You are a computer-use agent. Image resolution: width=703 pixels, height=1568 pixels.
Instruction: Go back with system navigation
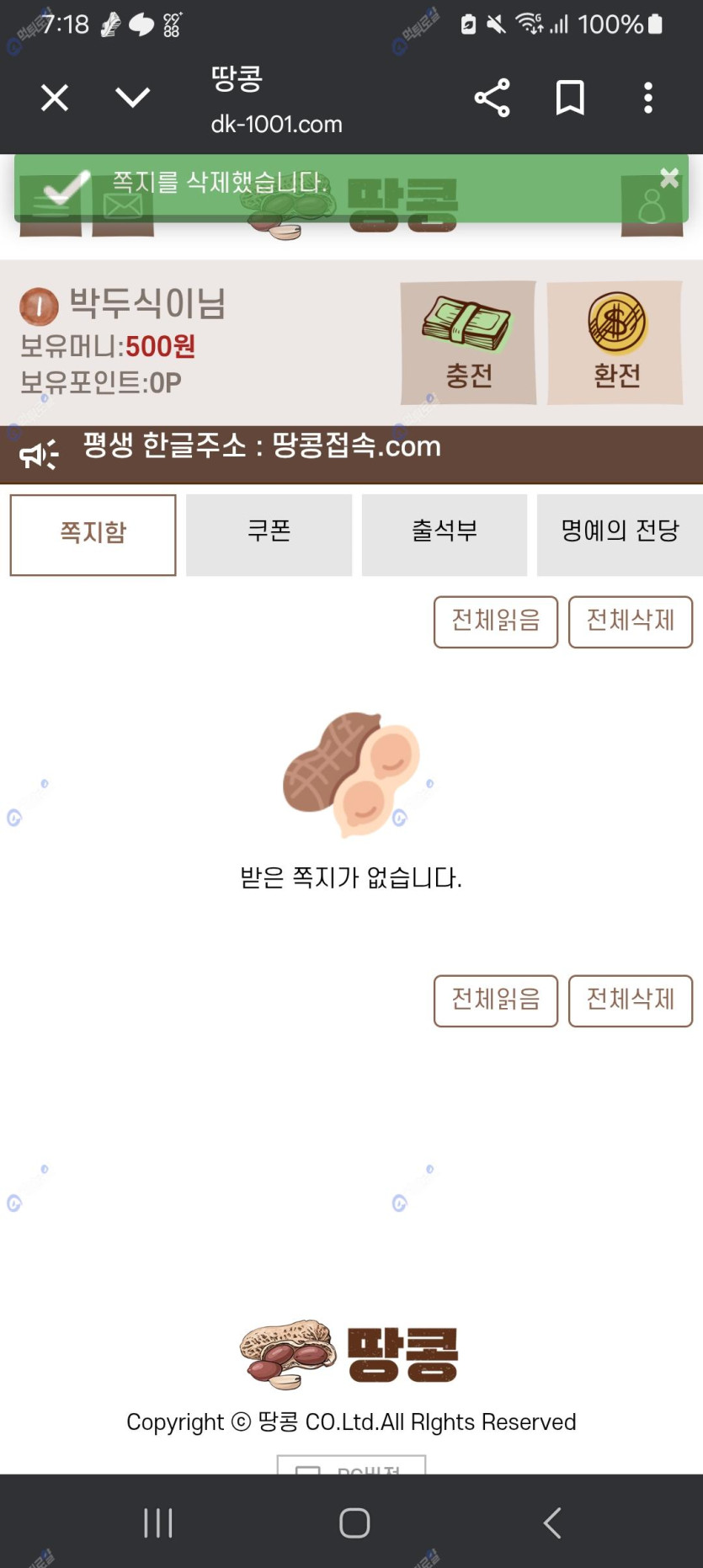coord(552,1523)
